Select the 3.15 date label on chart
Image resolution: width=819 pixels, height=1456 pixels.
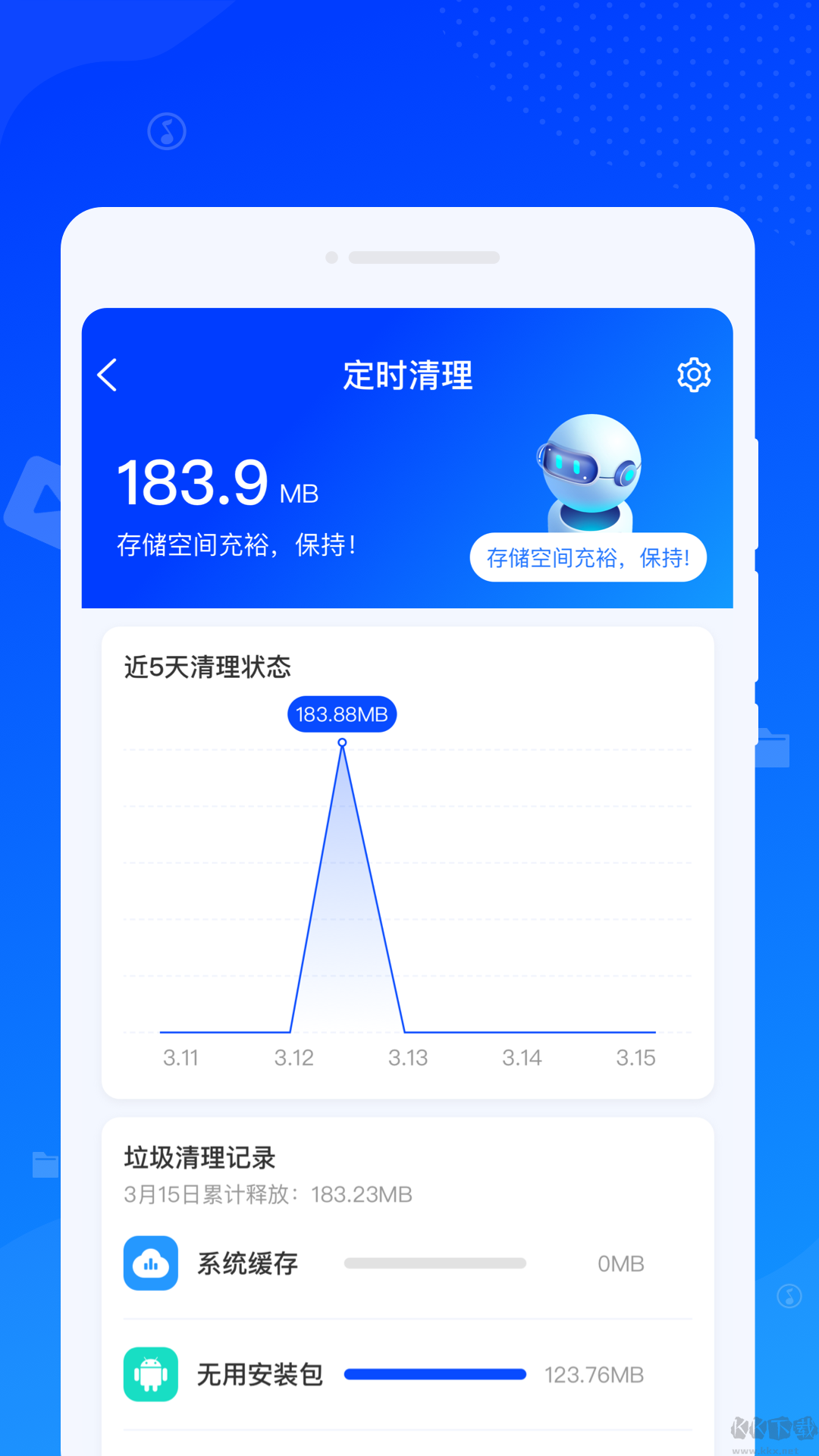pos(636,1057)
